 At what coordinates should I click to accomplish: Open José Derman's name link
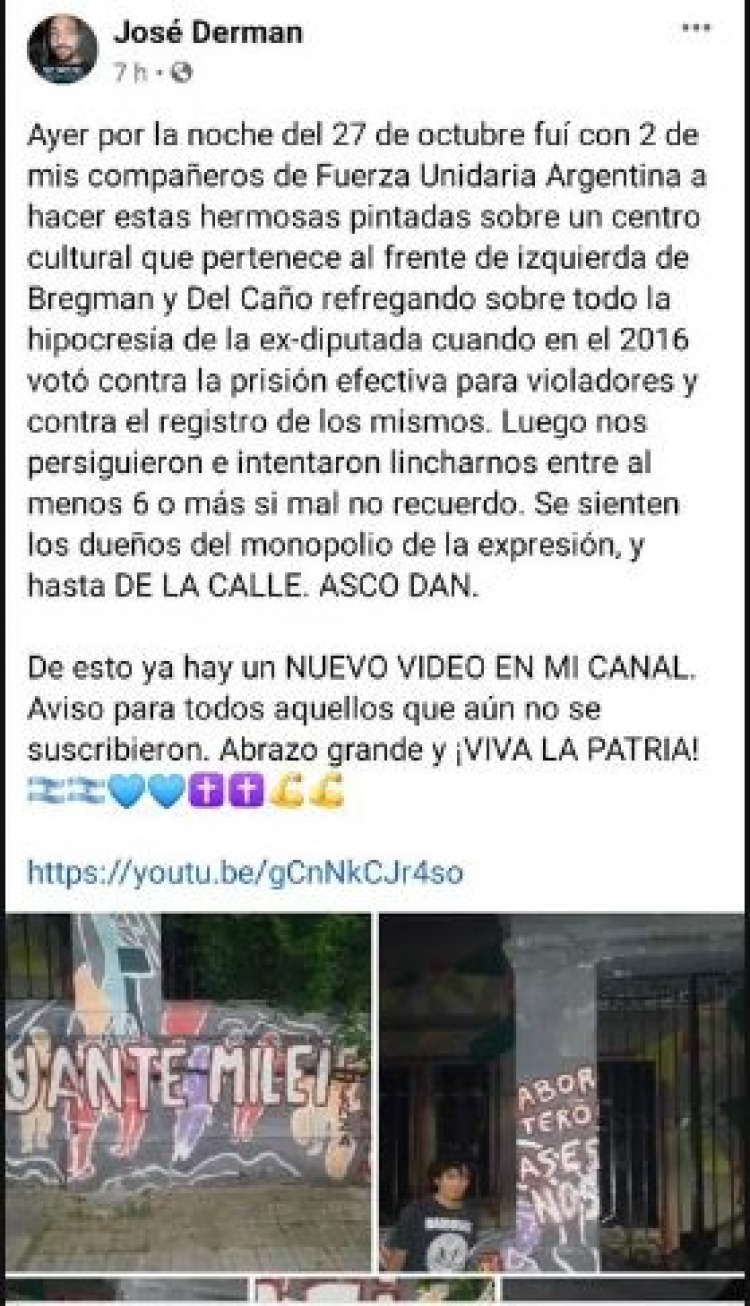pyautogui.click(x=207, y=31)
